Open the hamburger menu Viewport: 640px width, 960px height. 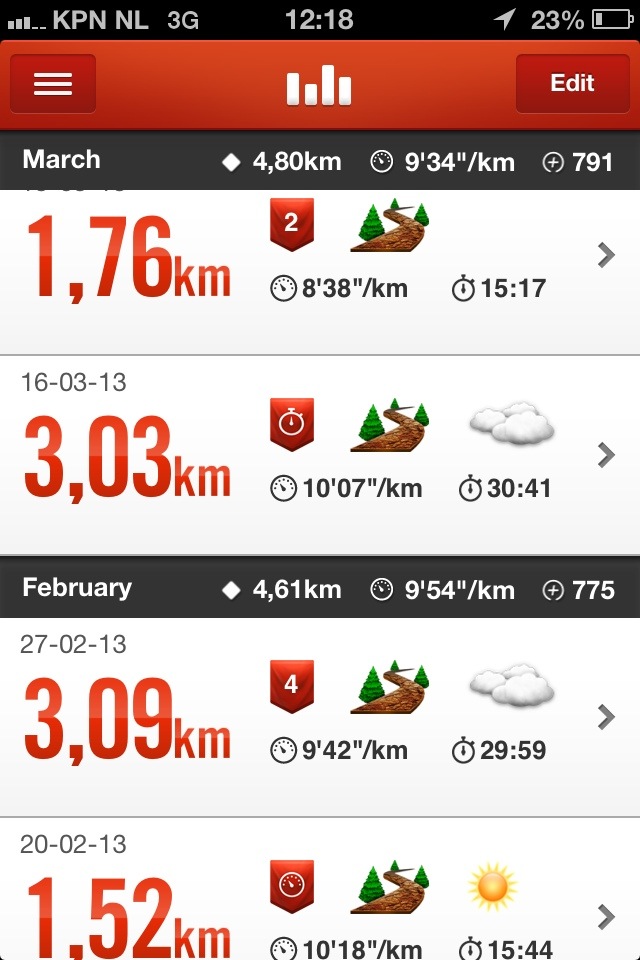tap(53, 84)
